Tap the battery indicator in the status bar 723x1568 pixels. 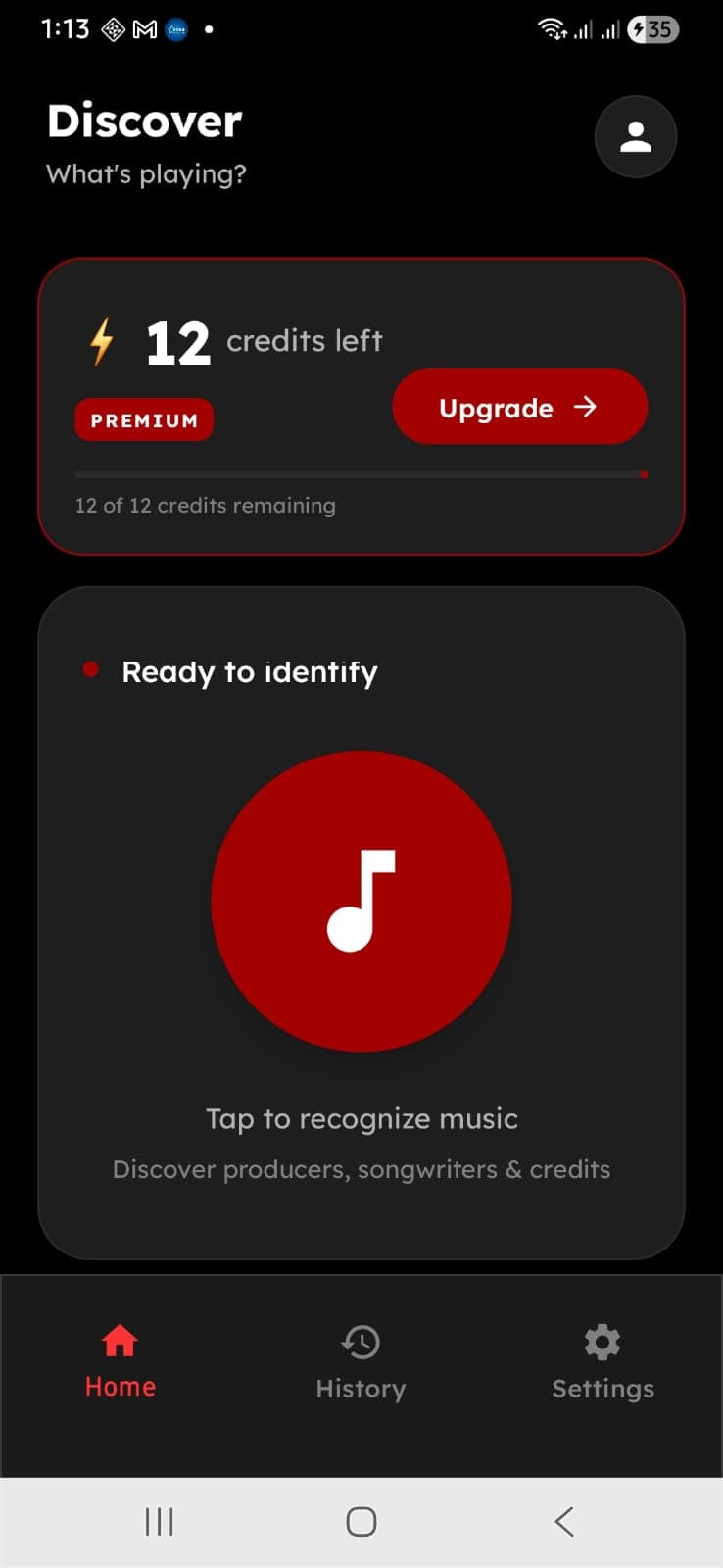point(650,29)
